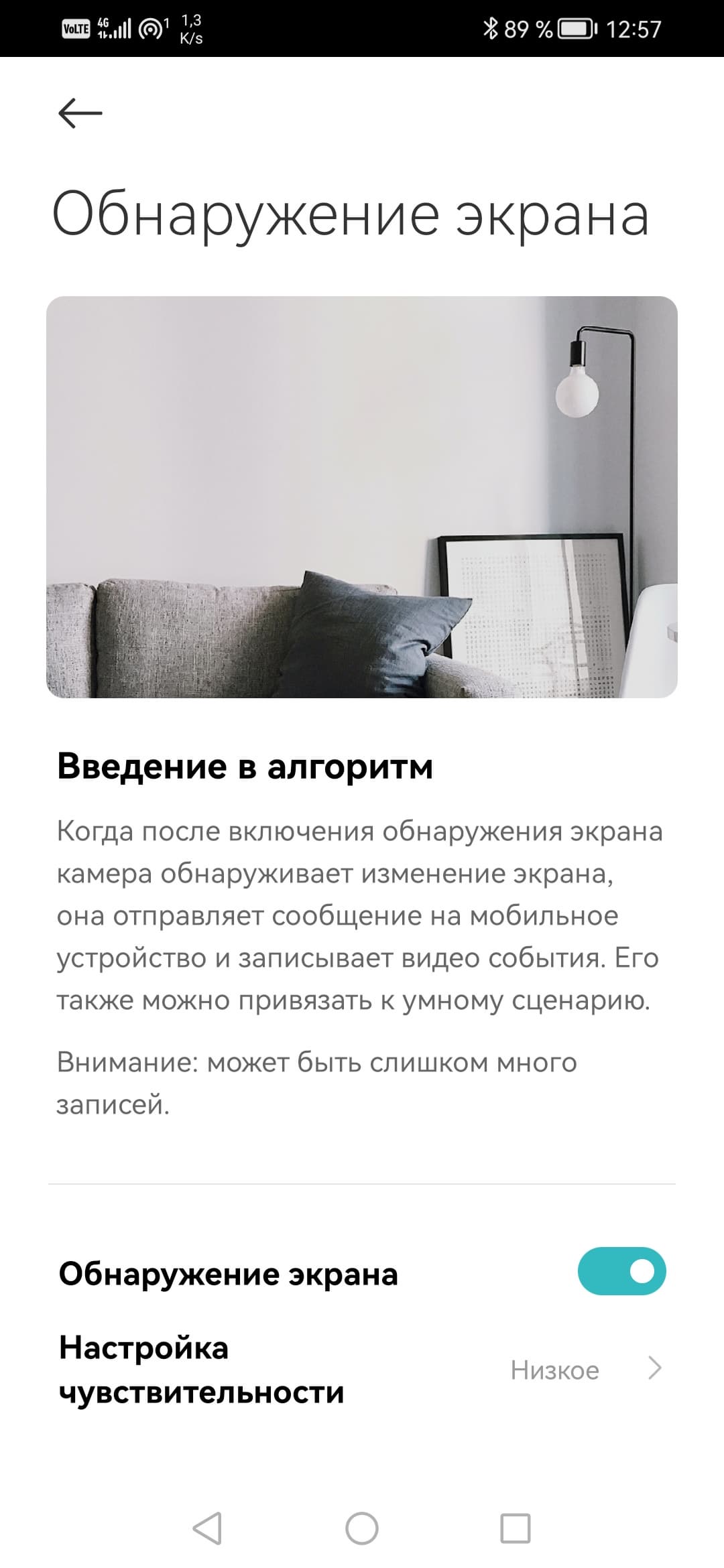
Task: Disable the Обнаружение экрана switch
Action: (621, 1271)
